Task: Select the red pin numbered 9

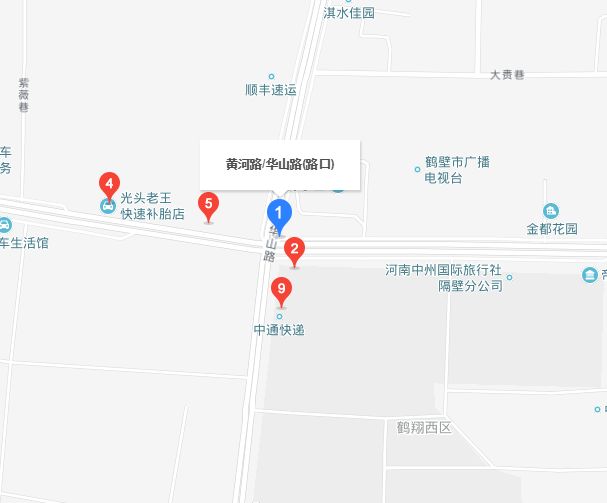Action: click(x=281, y=291)
